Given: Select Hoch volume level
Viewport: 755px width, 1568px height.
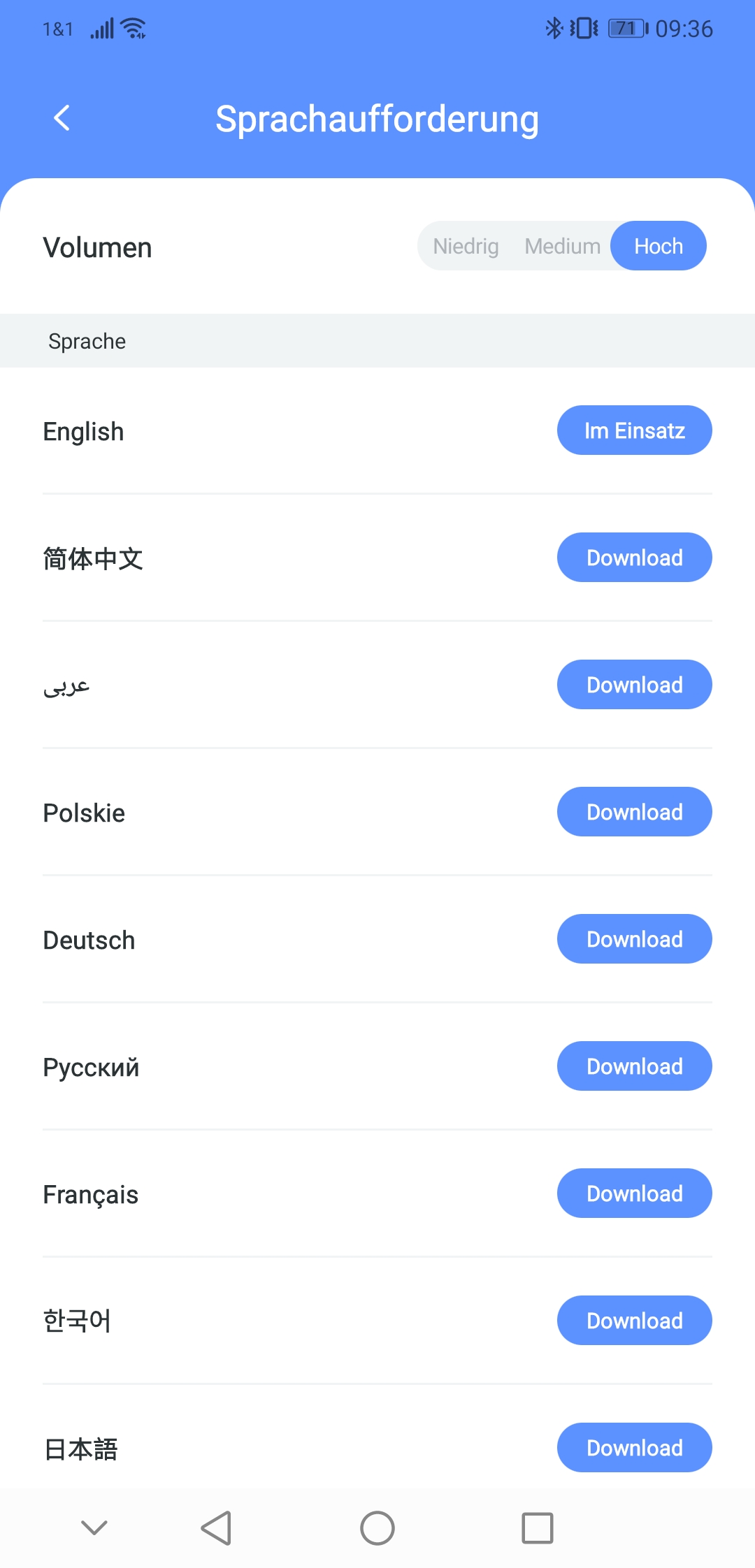Looking at the screenshot, I should pos(658,246).
